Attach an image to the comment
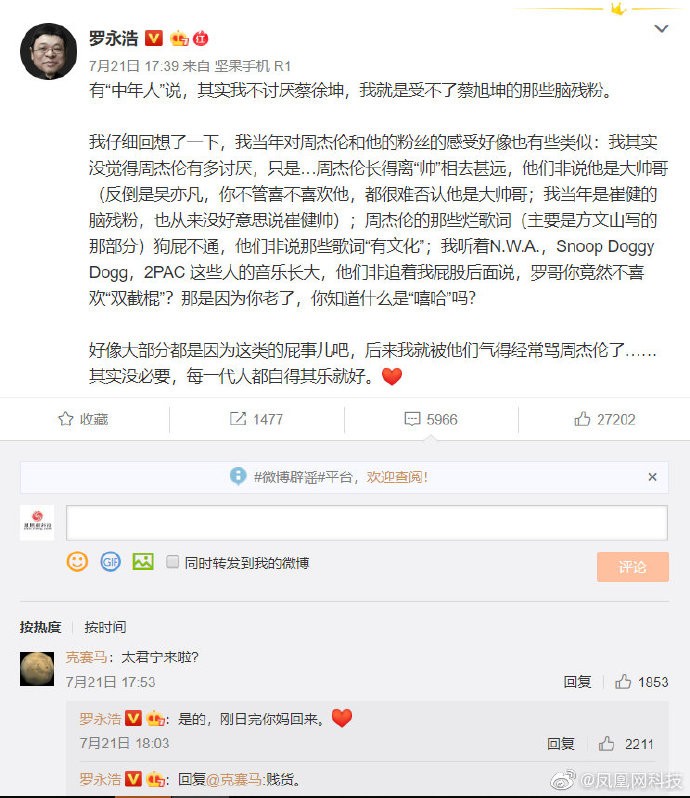 tap(143, 562)
